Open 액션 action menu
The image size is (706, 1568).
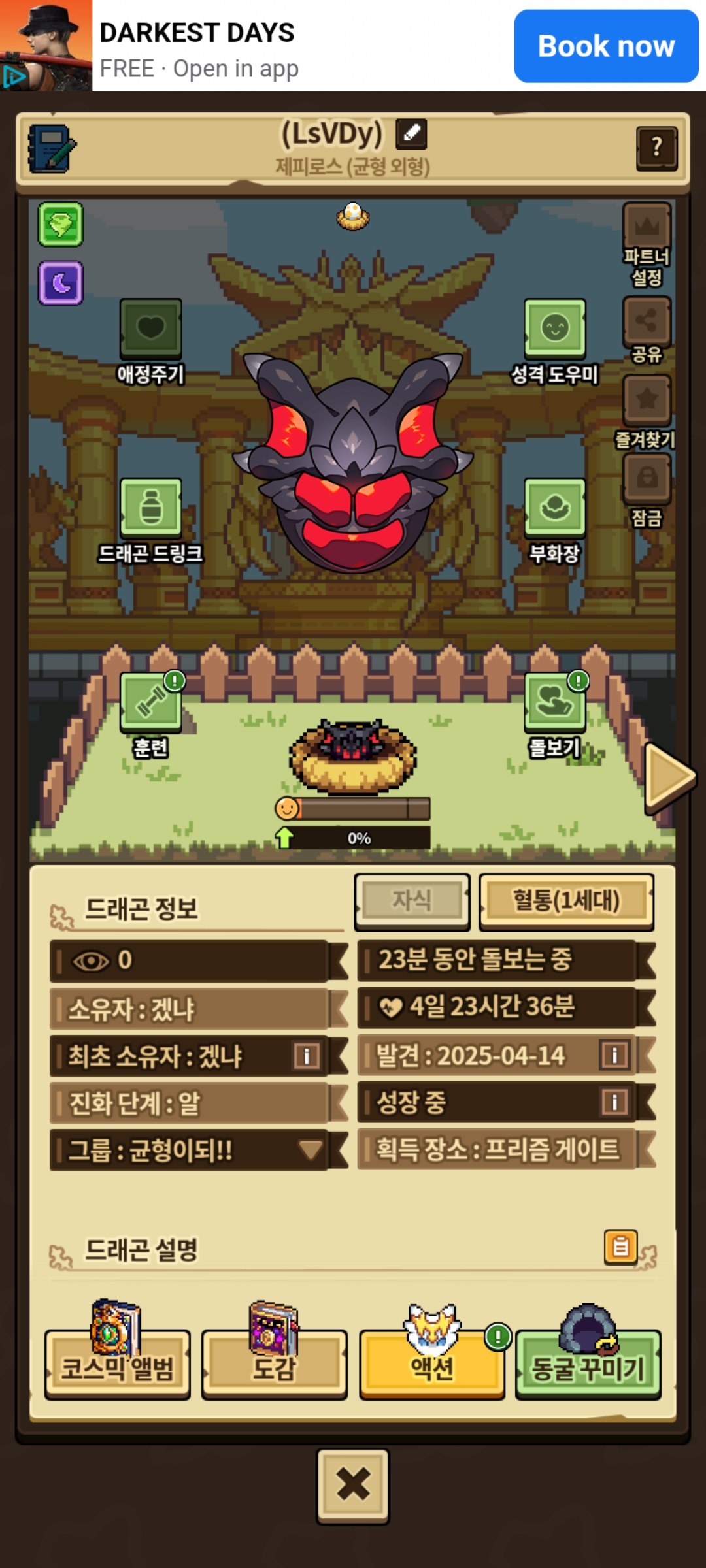(431, 1365)
